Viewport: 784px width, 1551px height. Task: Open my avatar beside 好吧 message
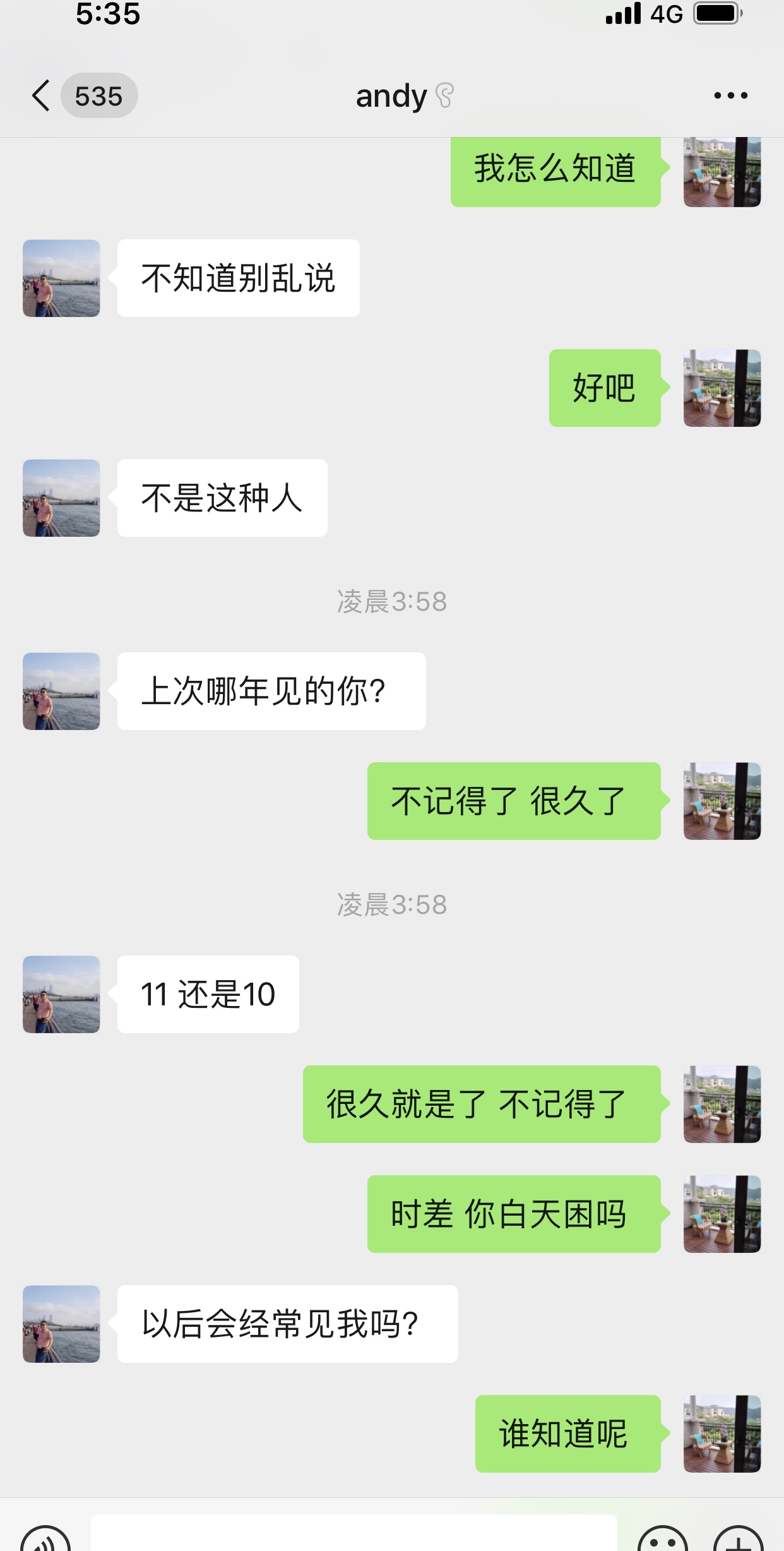point(722,388)
